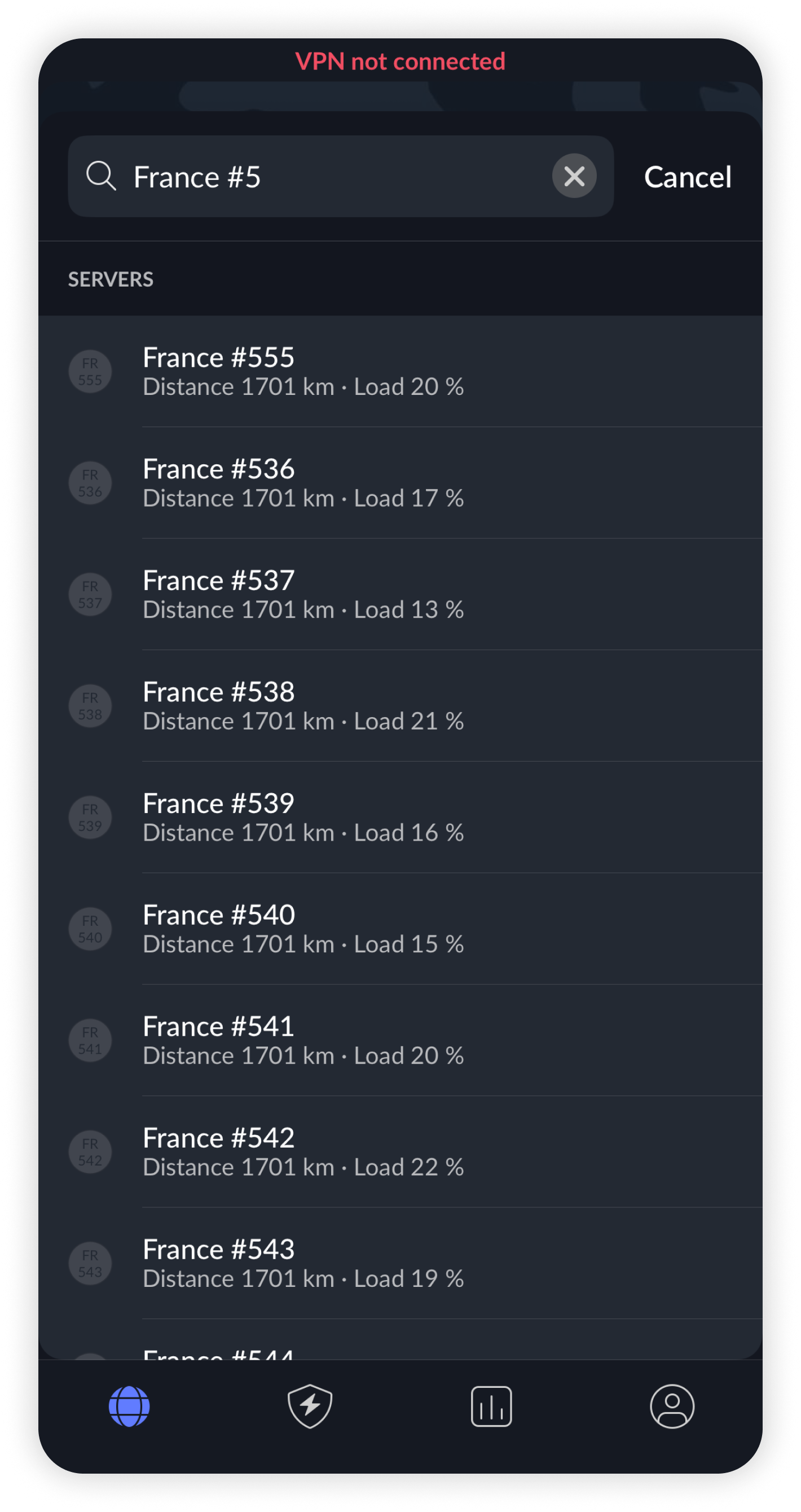
Task: Tap the search field containing France #5
Action: click(329, 177)
